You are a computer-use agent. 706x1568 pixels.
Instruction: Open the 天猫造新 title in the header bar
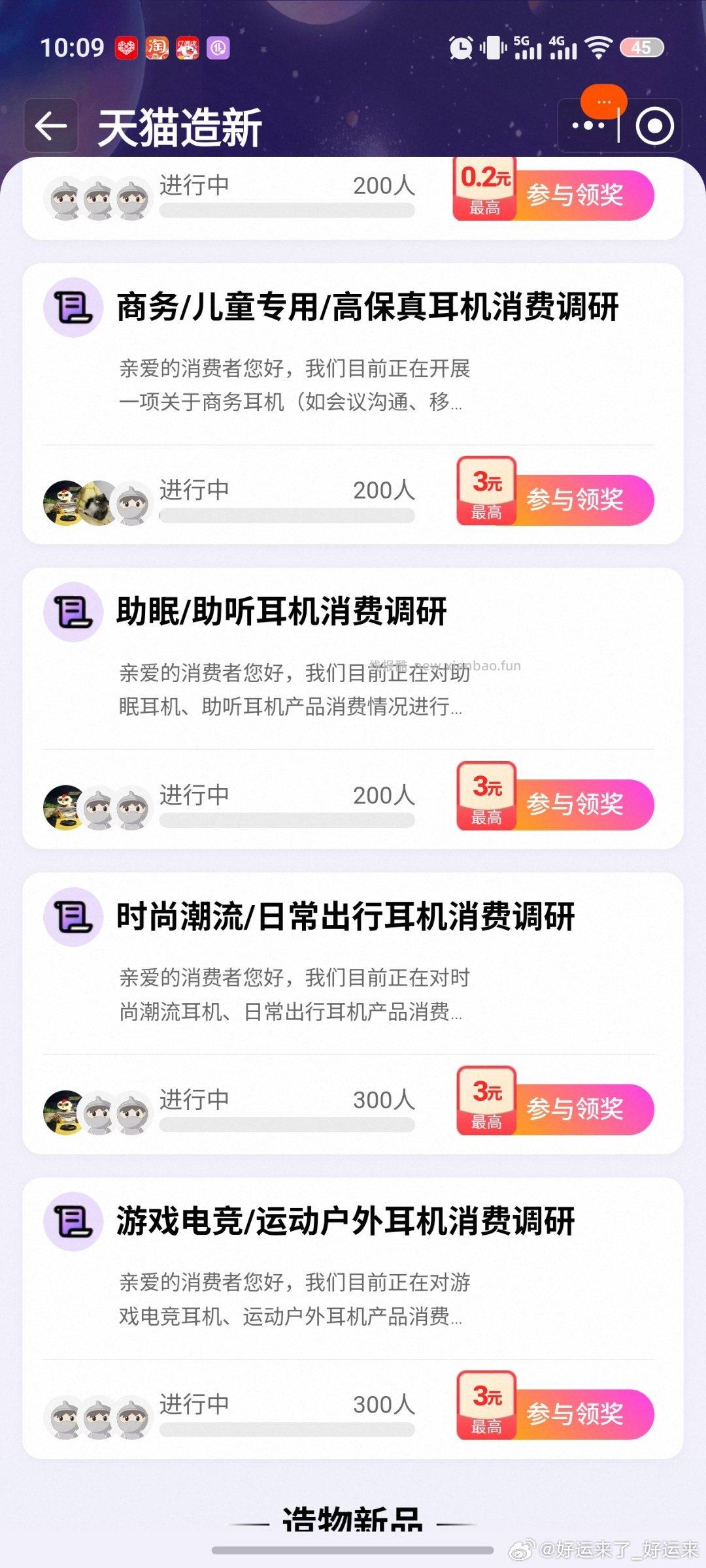[x=180, y=128]
